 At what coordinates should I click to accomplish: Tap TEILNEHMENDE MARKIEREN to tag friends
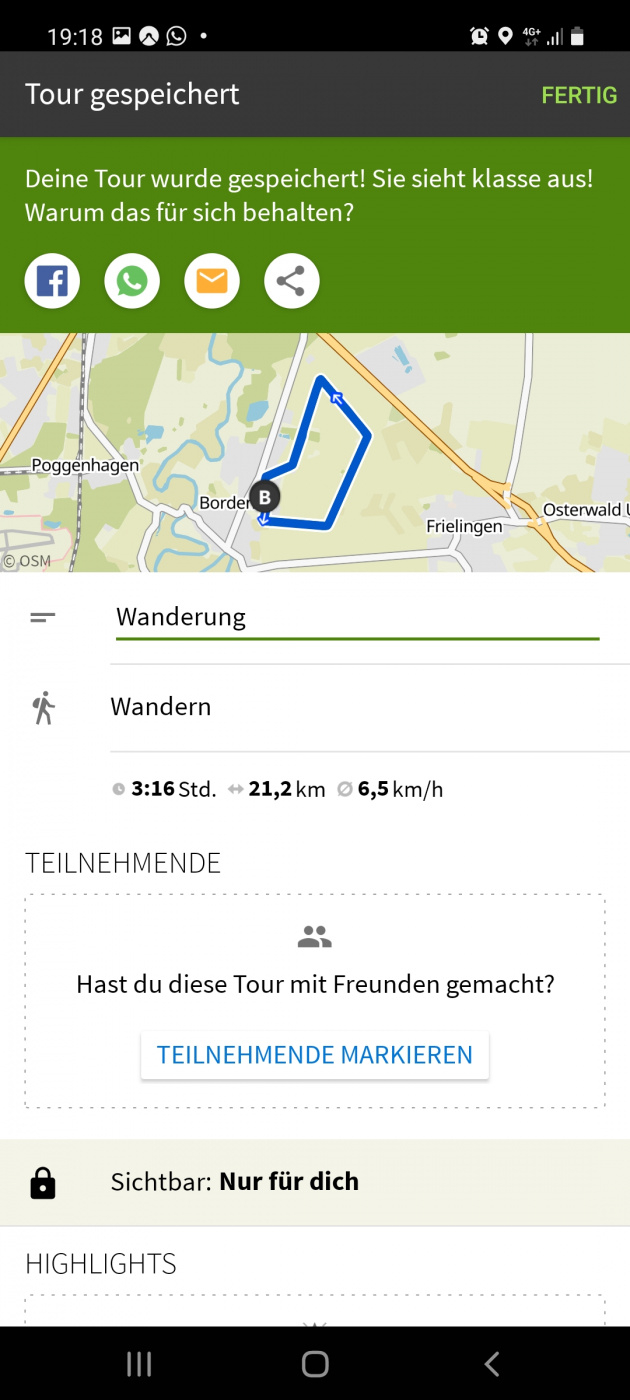(315, 1055)
